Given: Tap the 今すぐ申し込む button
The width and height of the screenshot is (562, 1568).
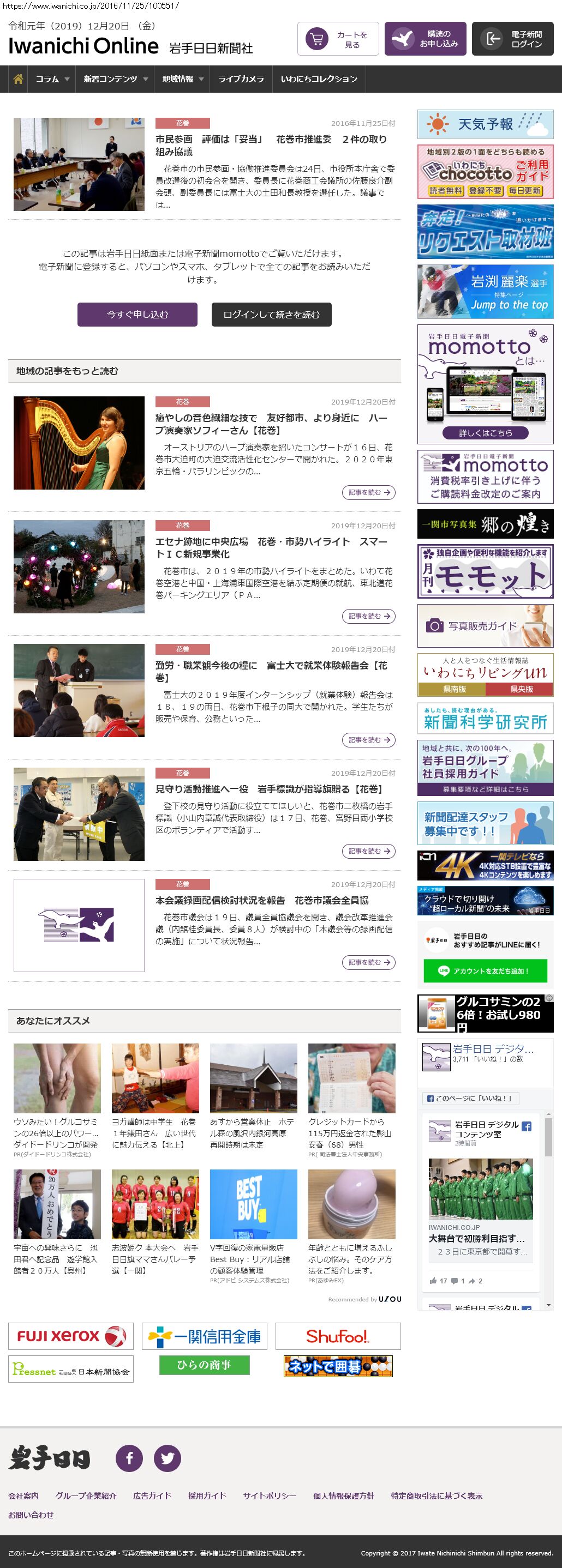Looking at the screenshot, I should click(137, 315).
